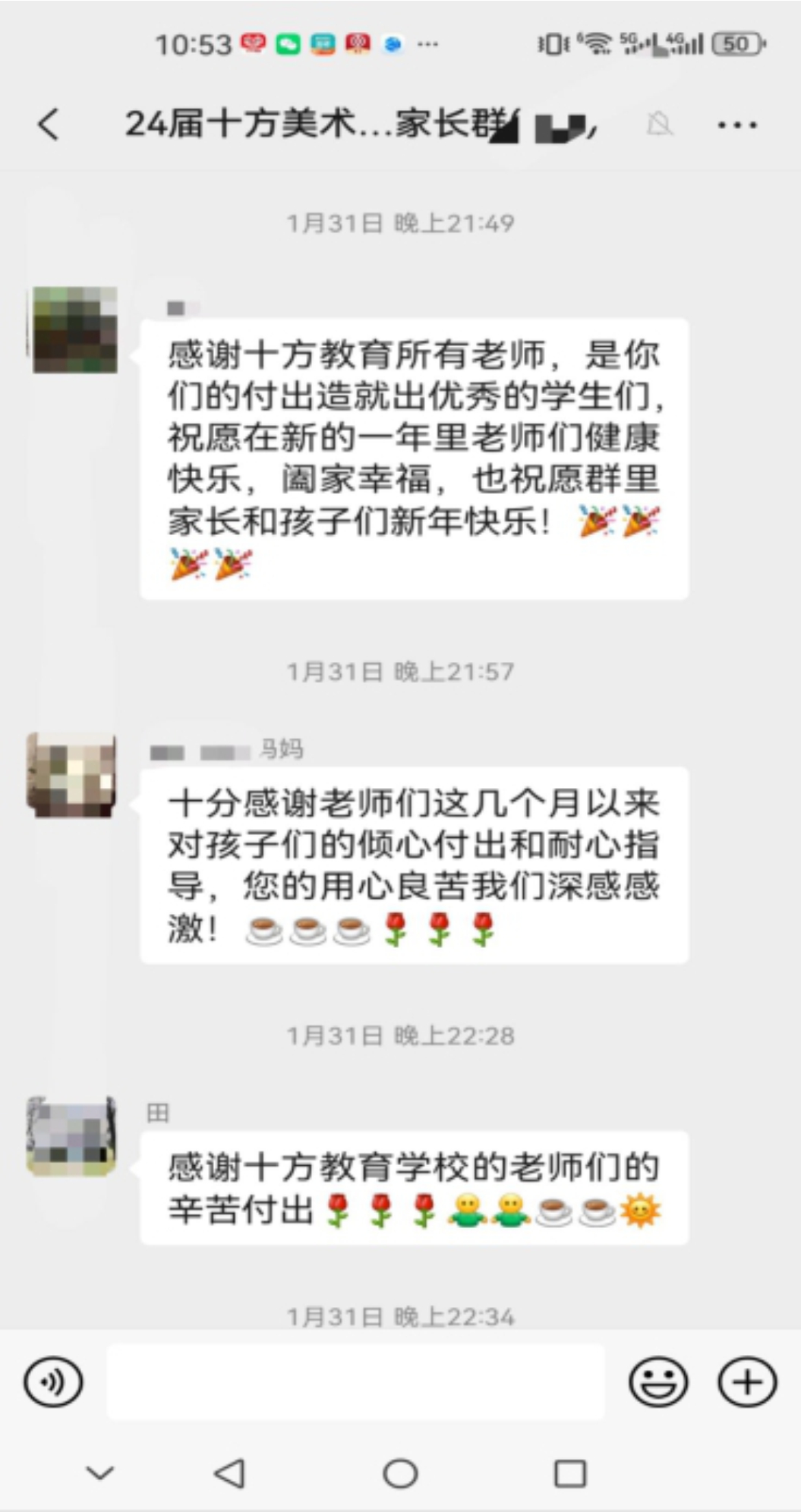801x1512 pixels.
Task: Hide the keyboard with the down chevron
Action: pos(99,1473)
